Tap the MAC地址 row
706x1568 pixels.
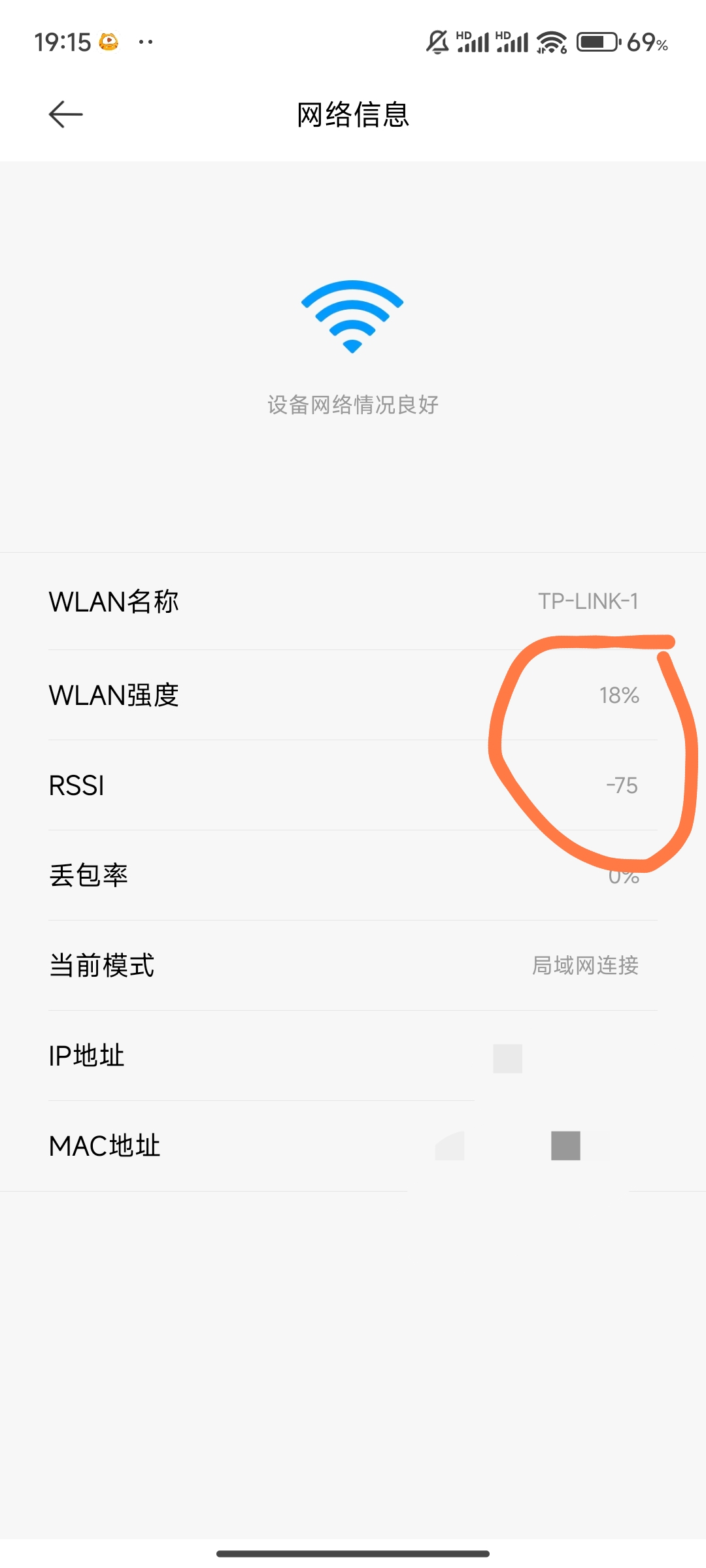tap(352, 1145)
